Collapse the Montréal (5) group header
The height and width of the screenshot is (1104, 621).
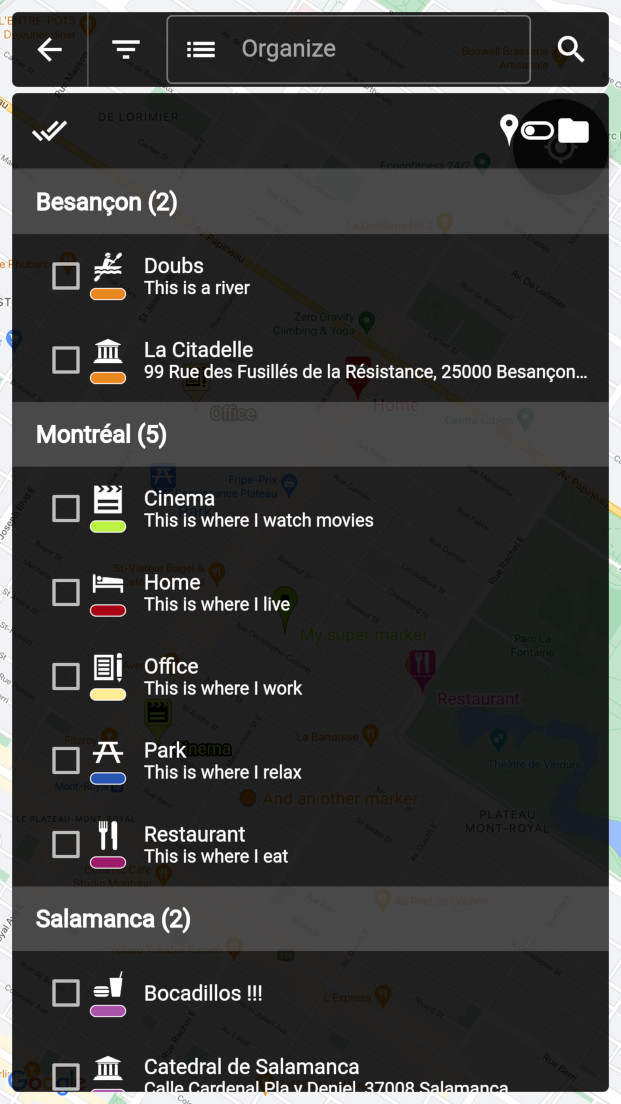310,434
